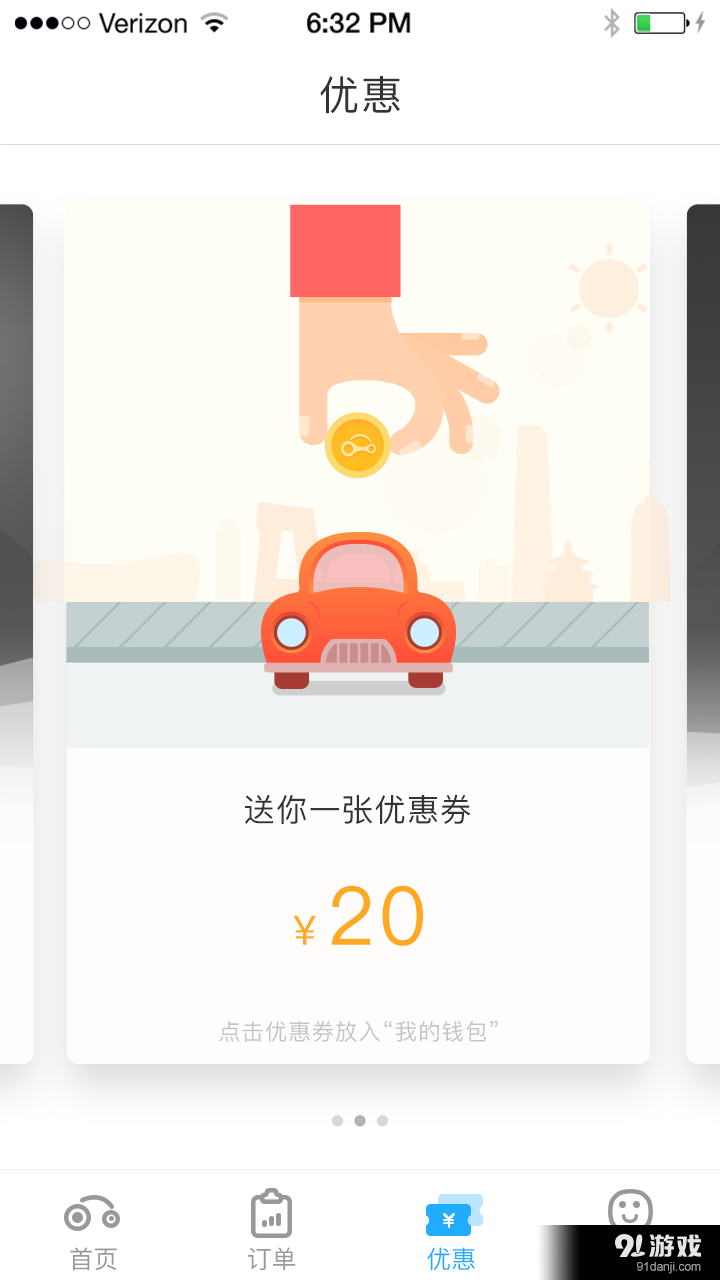This screenshot has height=1280, width=720.
Task: Select the second highlighted pagination dot
Action: point(359,1121)
